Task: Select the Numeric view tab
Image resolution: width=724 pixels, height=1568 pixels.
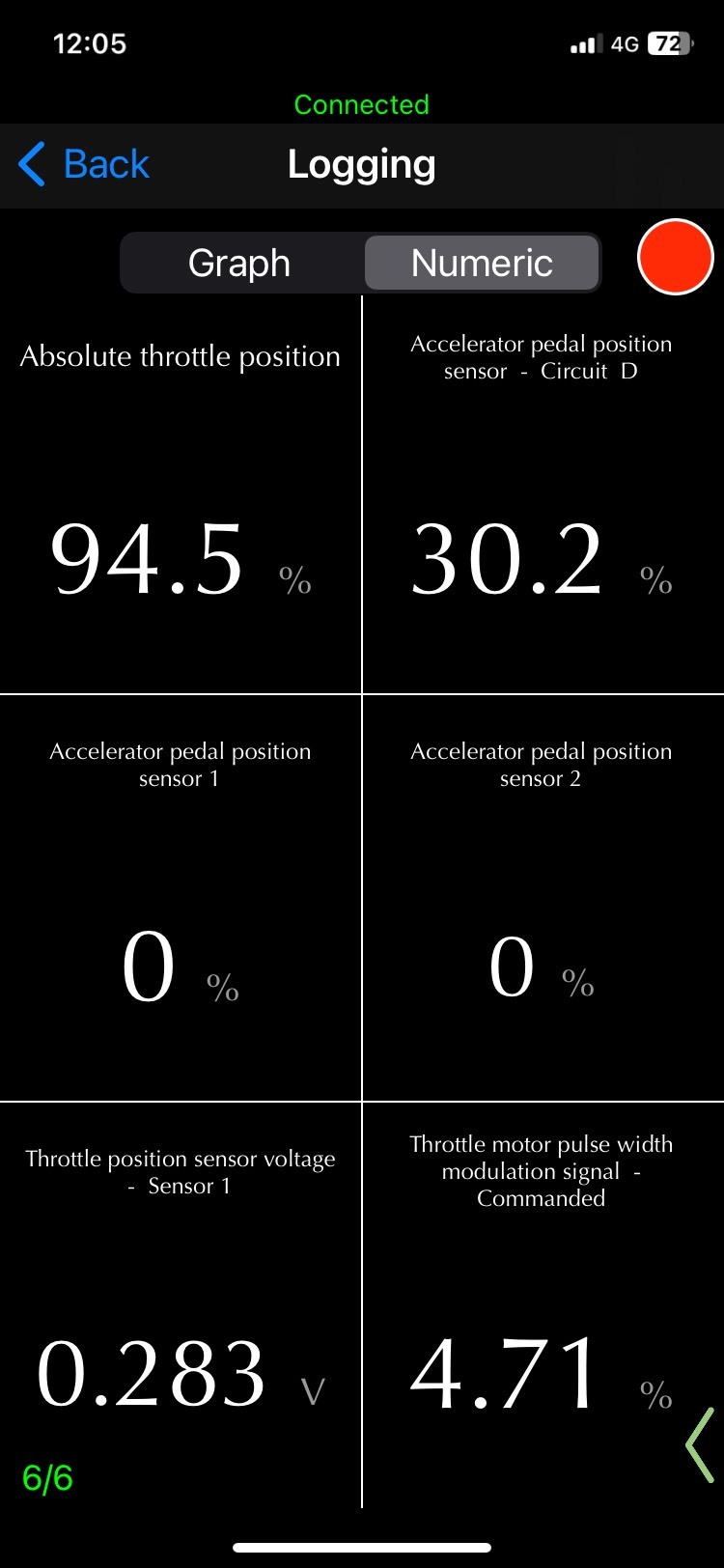Action: (x=482, y=263)
